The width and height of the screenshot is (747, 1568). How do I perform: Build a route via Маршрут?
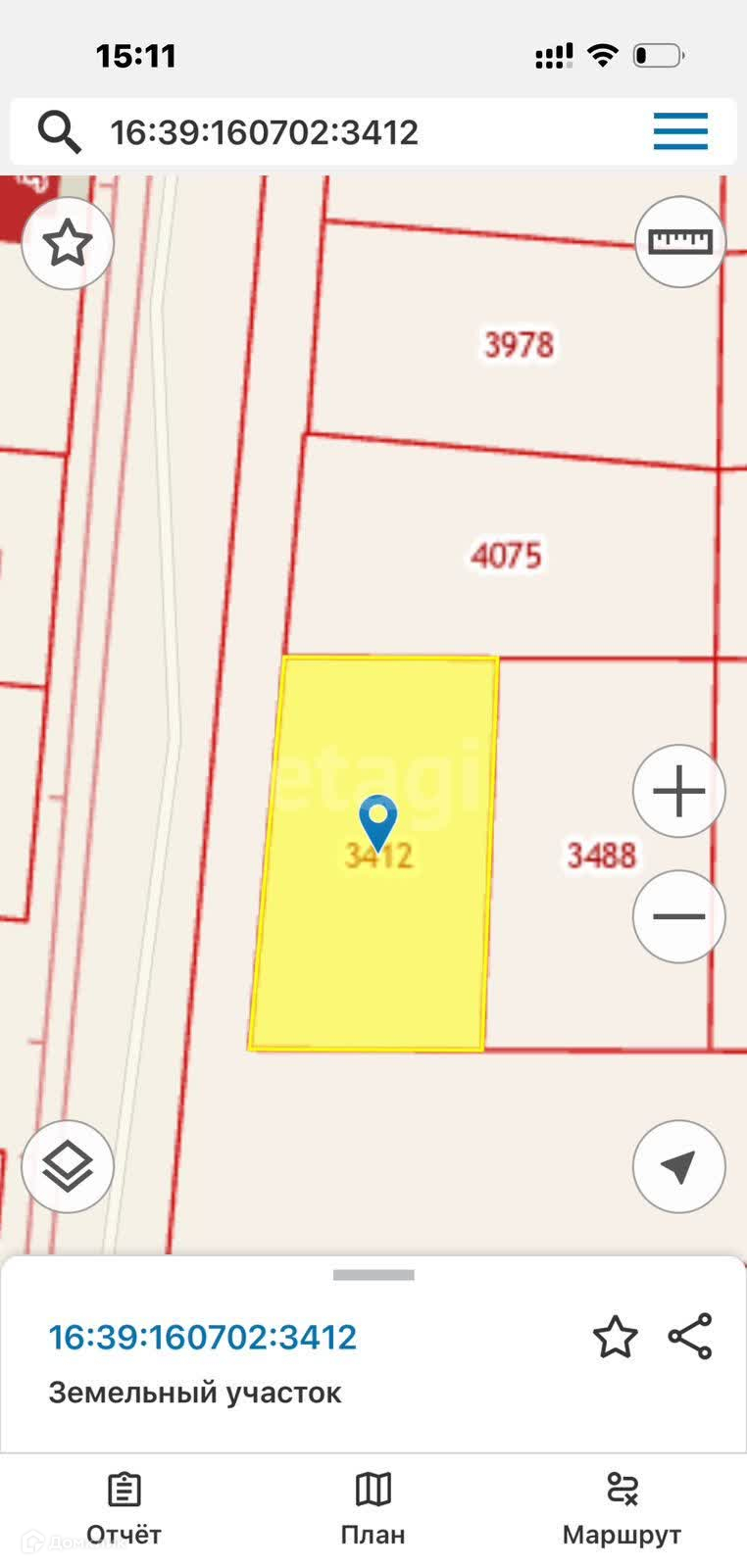[x=622, y=1509]
